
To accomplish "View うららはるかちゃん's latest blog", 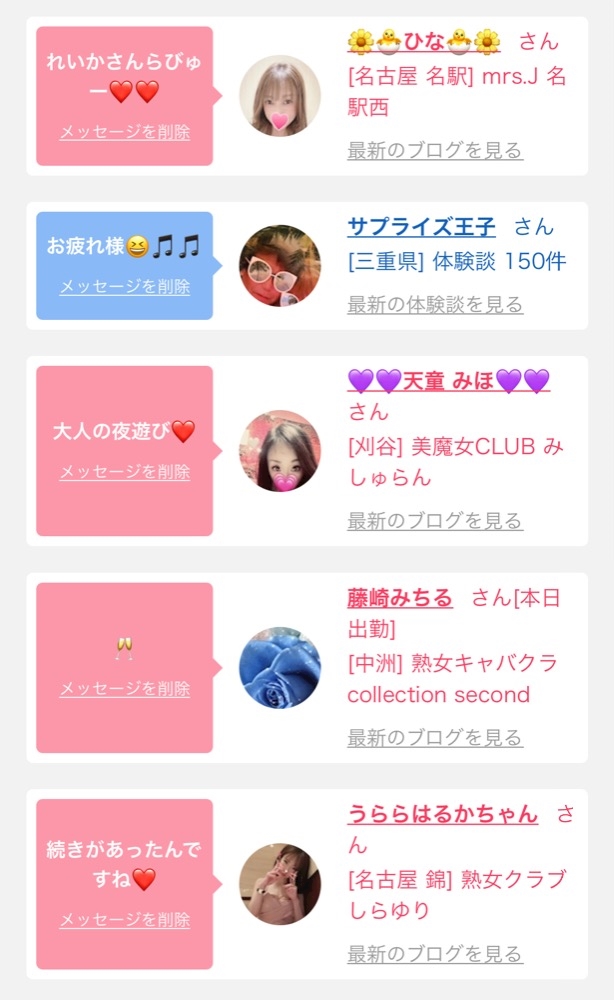I will pyautogui.click(x=435, y=953).
